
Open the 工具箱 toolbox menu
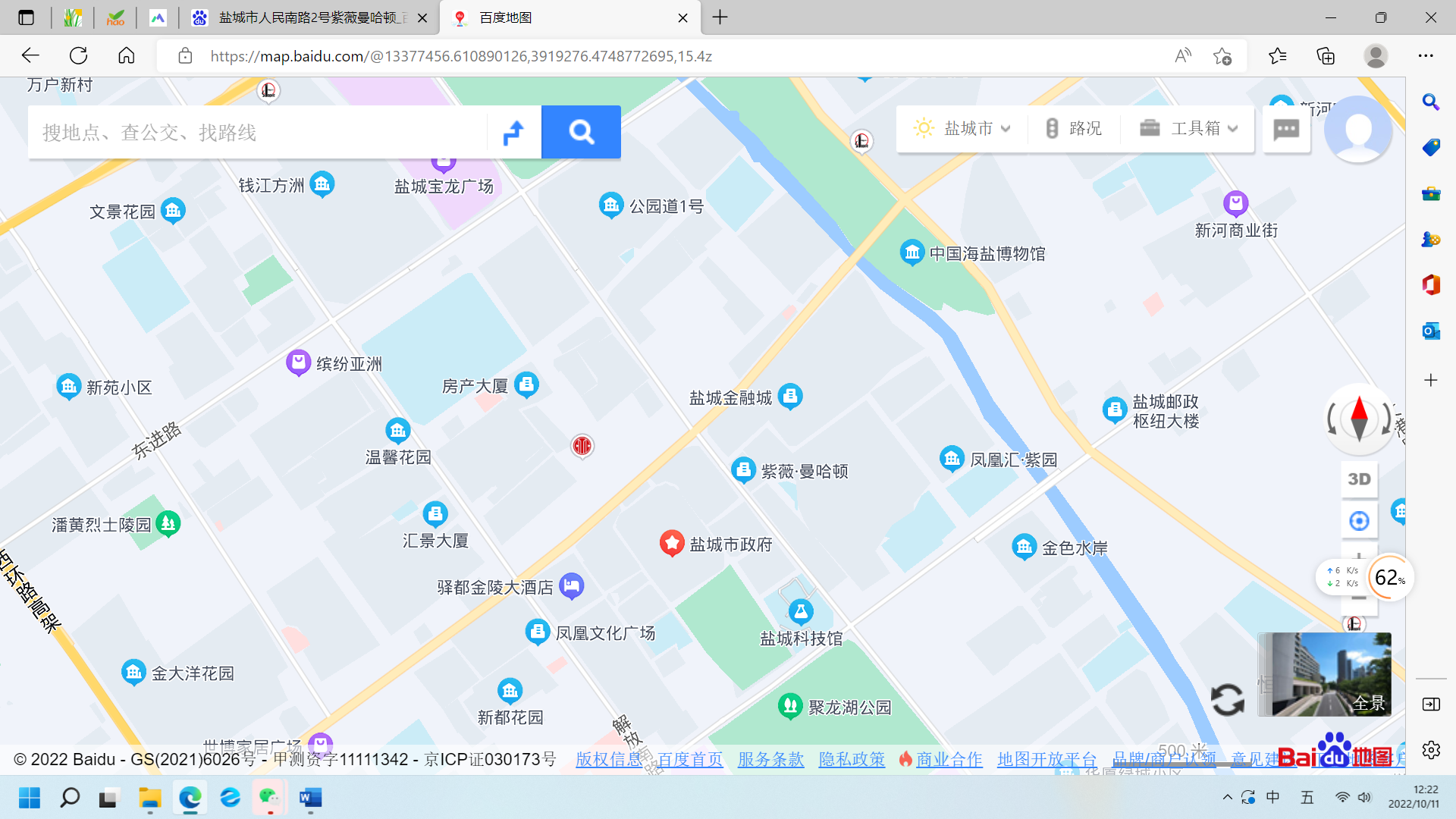pos(1188,128)
